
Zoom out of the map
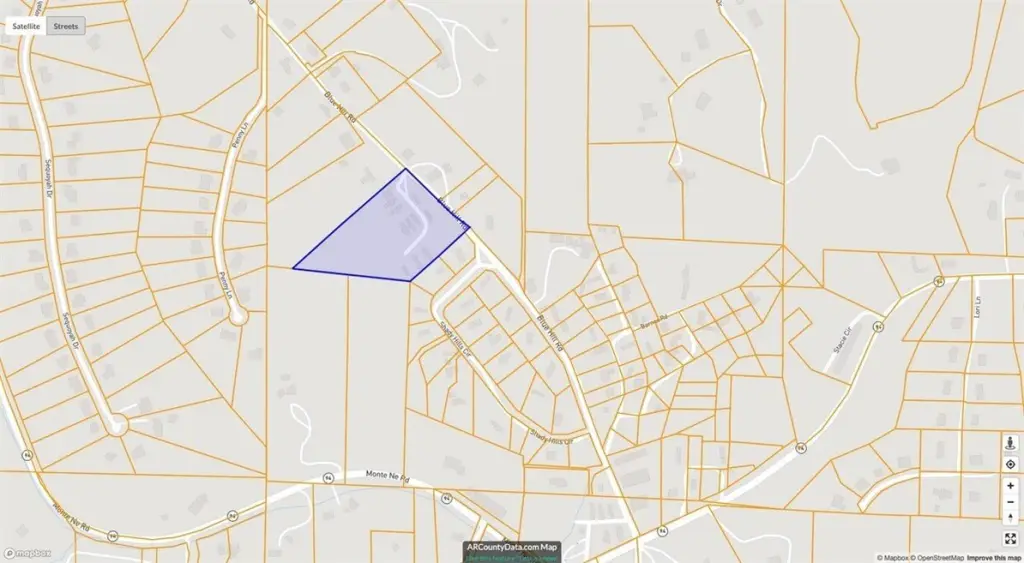point(1010,501)
